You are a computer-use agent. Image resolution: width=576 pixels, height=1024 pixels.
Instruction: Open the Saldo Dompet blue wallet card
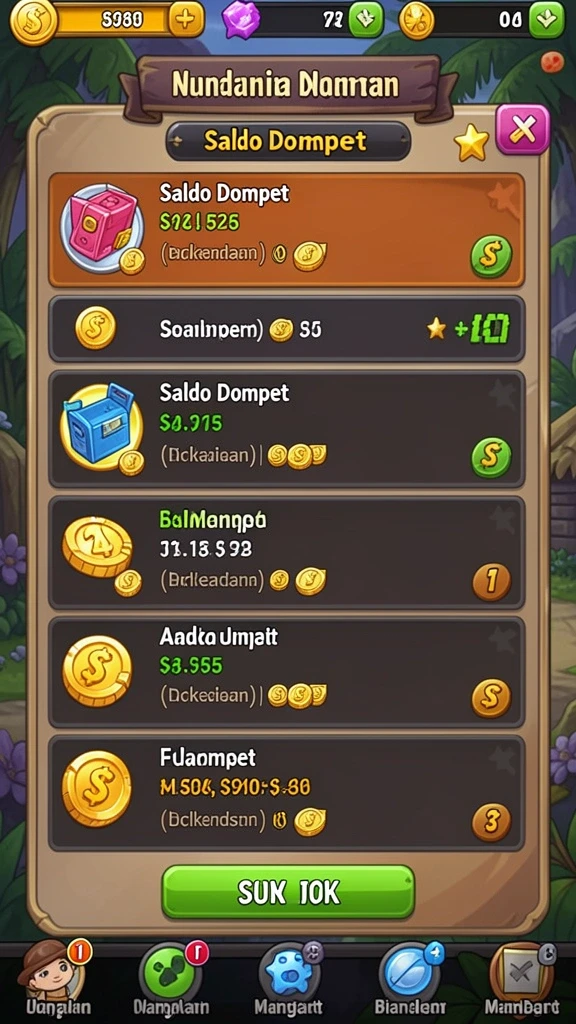(x=287, y=429)
